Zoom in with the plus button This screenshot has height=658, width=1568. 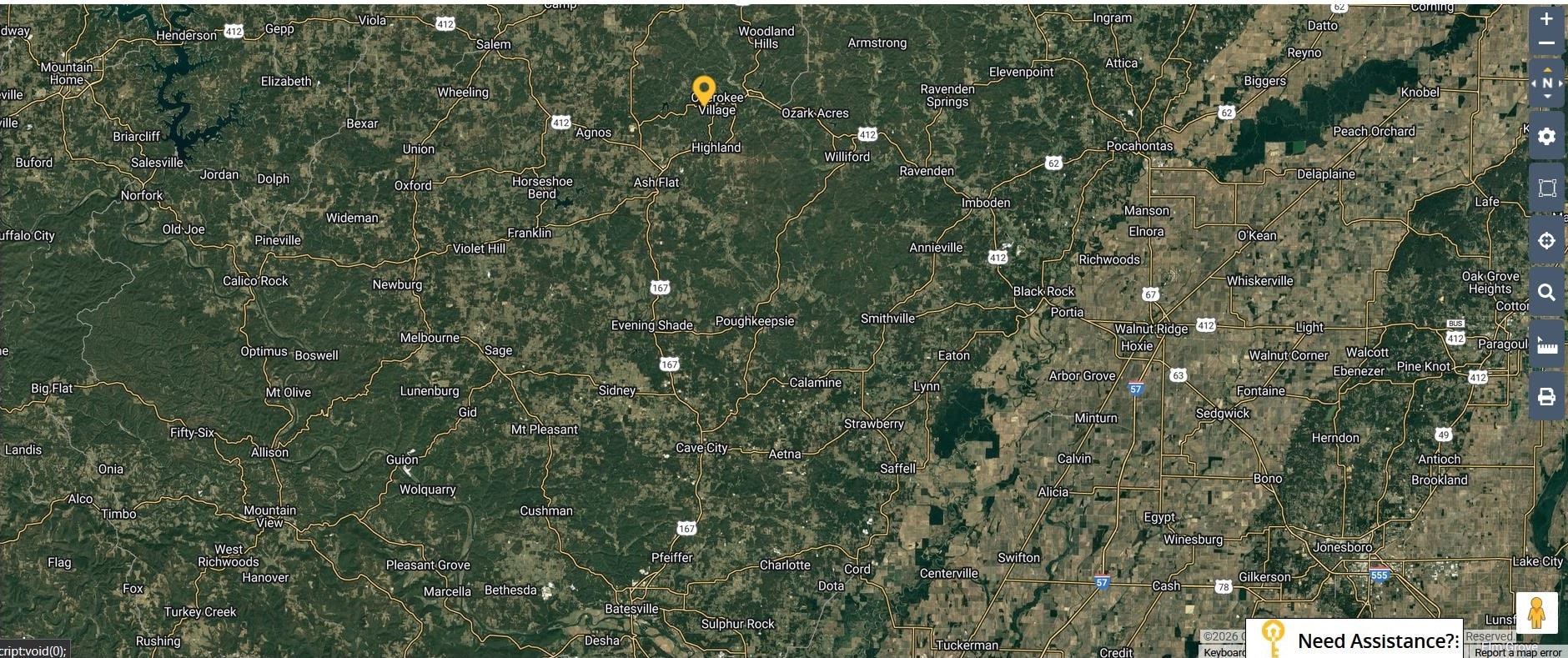coord(1546,18)
